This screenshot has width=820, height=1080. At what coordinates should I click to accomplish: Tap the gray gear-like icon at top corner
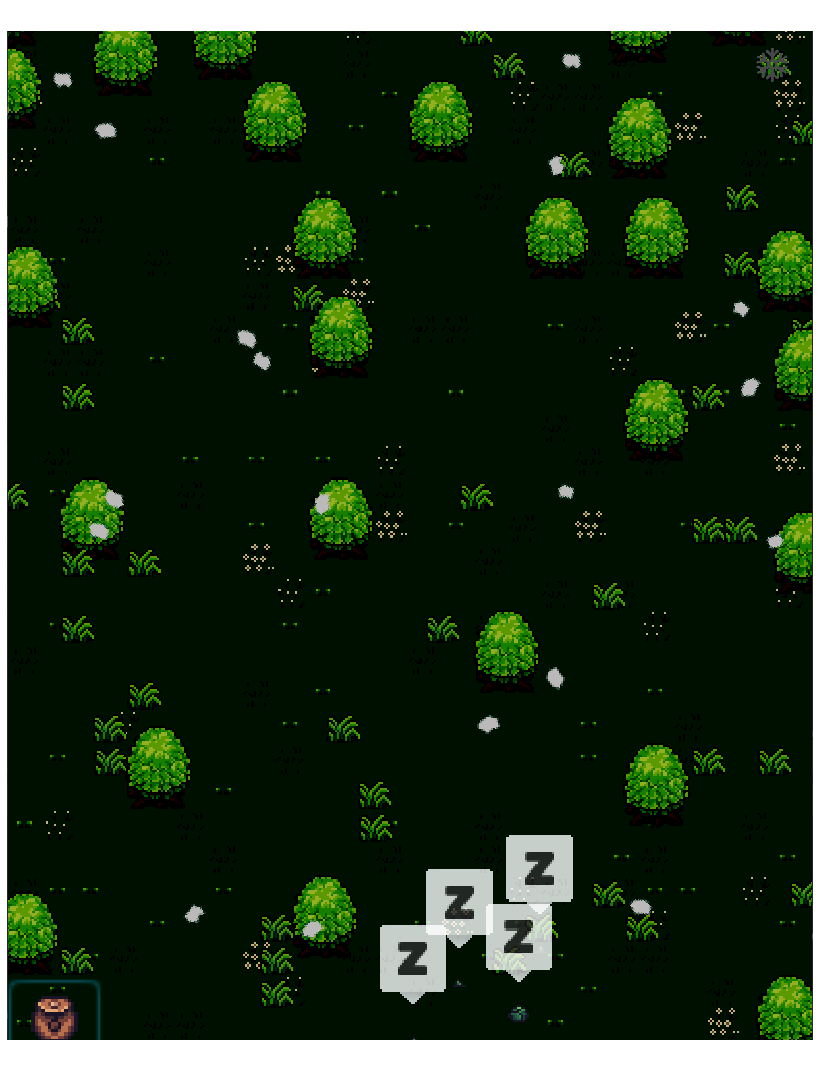click(772, 65)
